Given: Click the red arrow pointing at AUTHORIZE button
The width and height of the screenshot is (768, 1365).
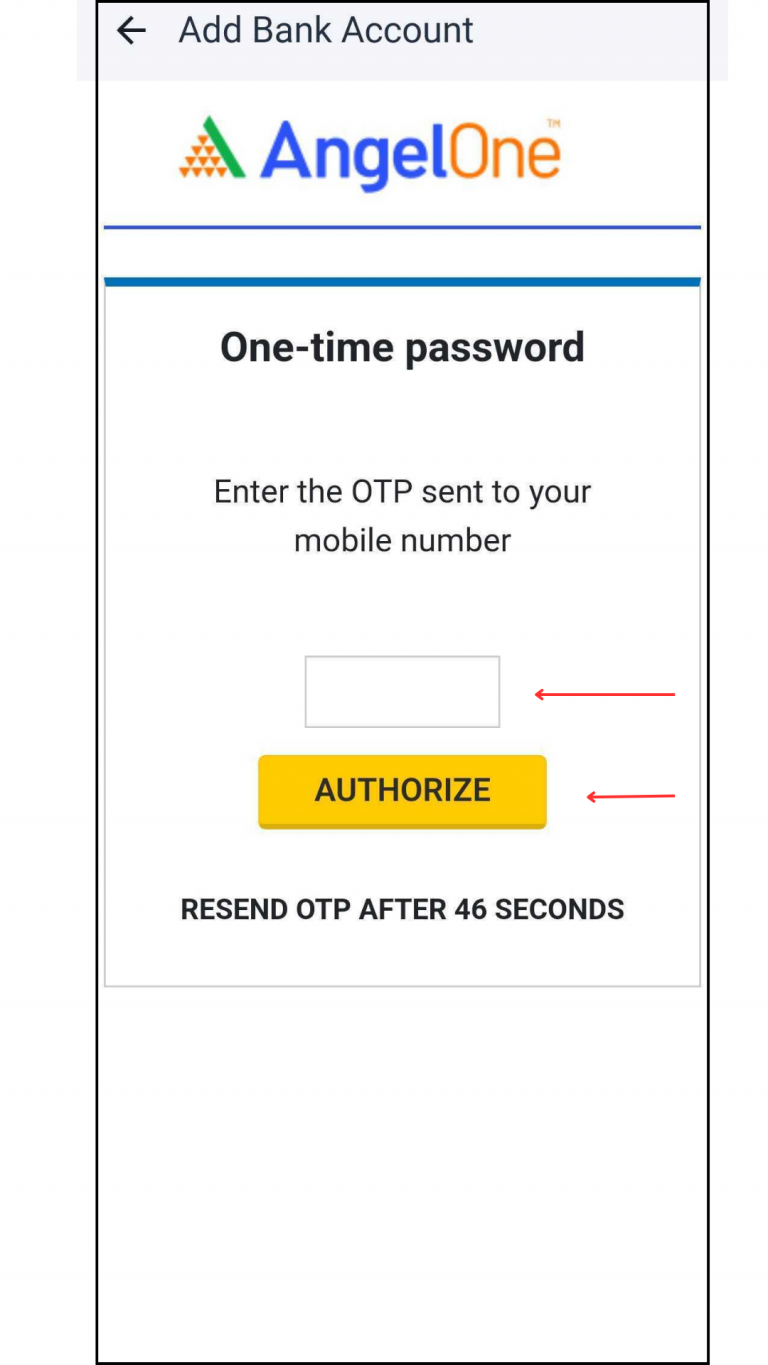Looking at the screenshot, I should tap(630, 796).
